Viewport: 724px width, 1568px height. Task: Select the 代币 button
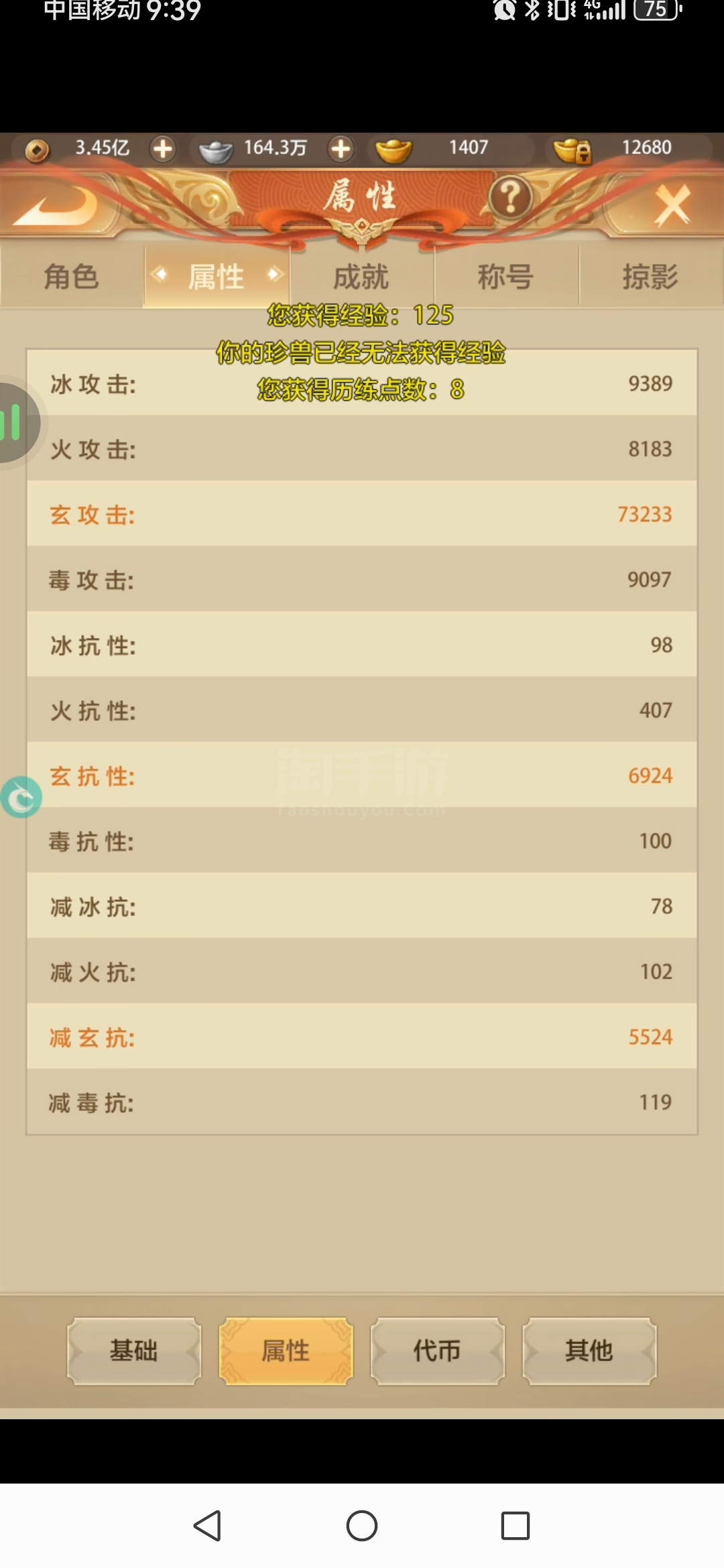point(437,1350)
